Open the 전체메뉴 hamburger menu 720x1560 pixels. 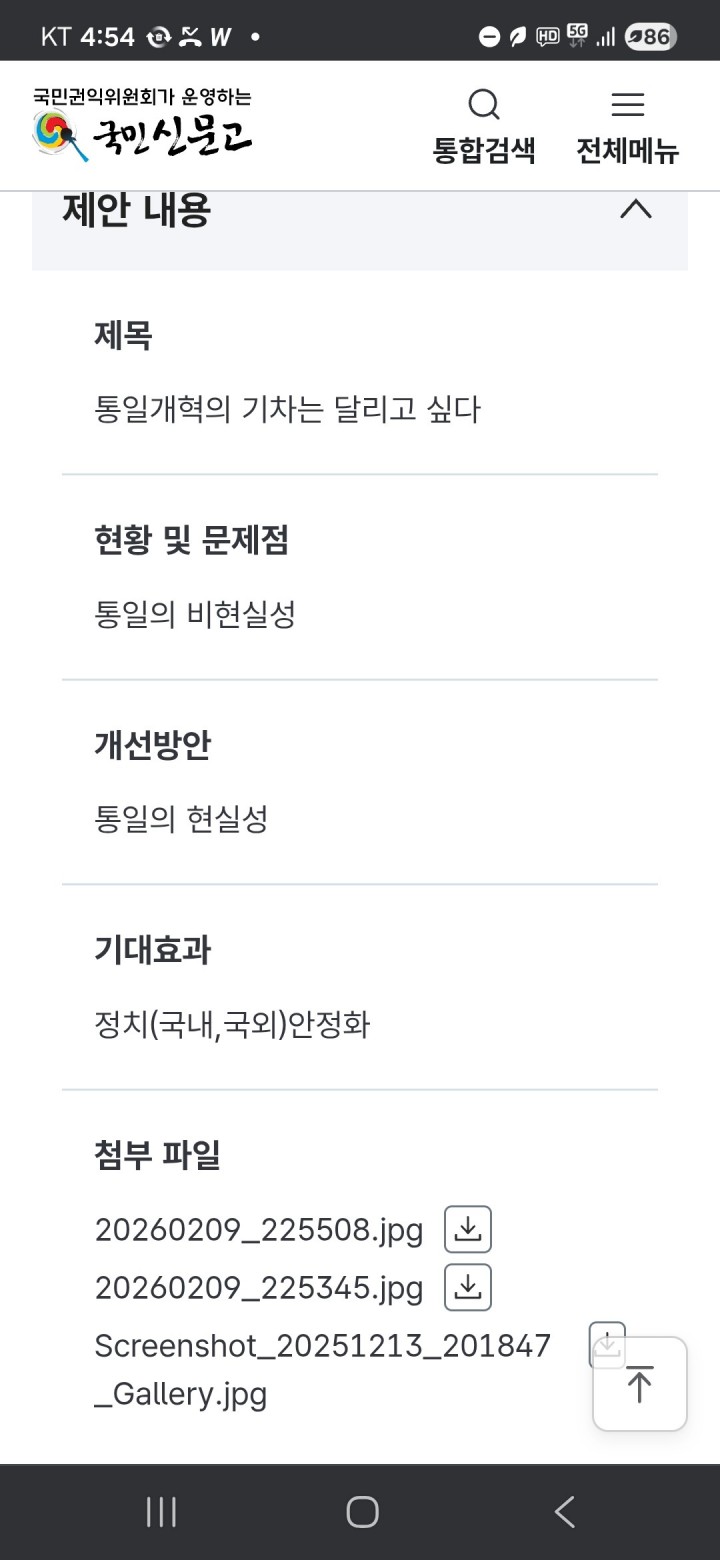pos(627,125)
